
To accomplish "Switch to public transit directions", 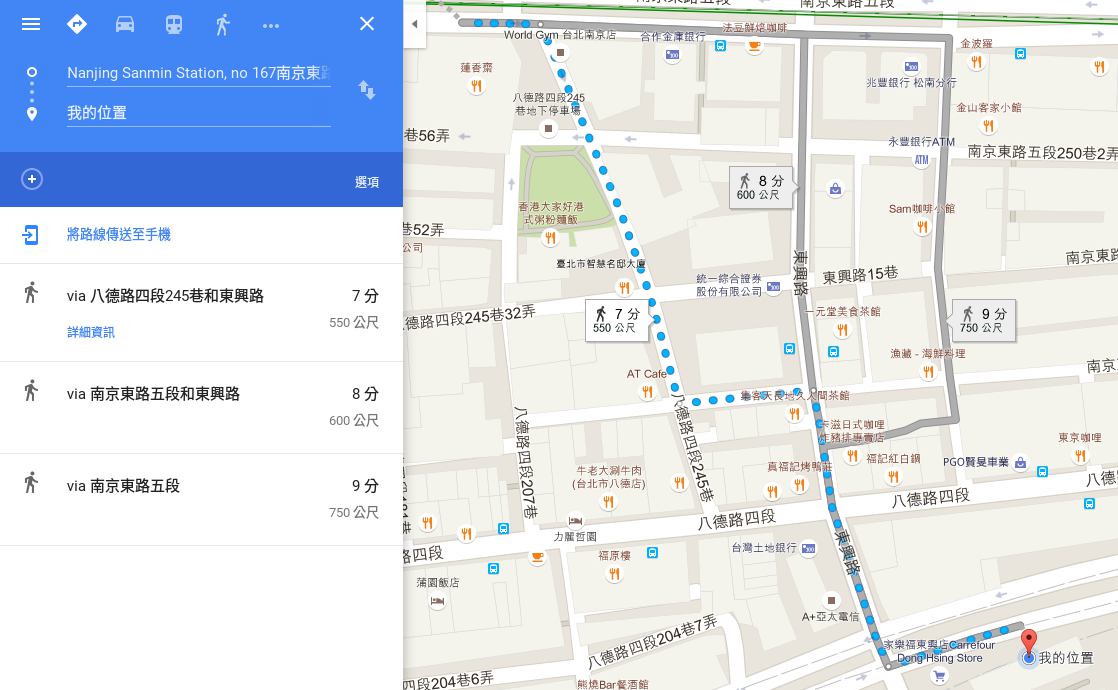I will 174,24.
